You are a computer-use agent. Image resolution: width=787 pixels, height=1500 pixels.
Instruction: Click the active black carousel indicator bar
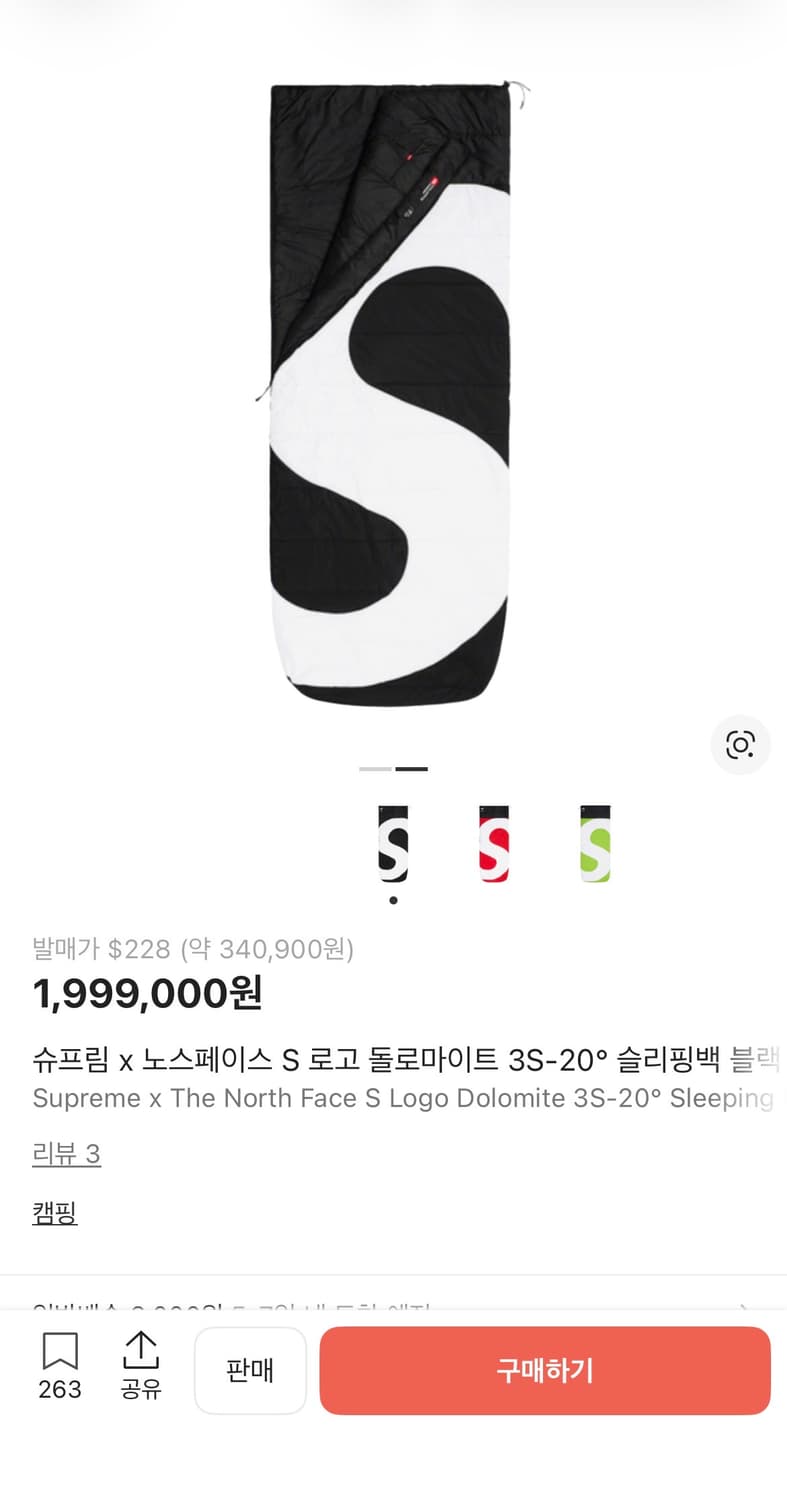pos(413,769)
